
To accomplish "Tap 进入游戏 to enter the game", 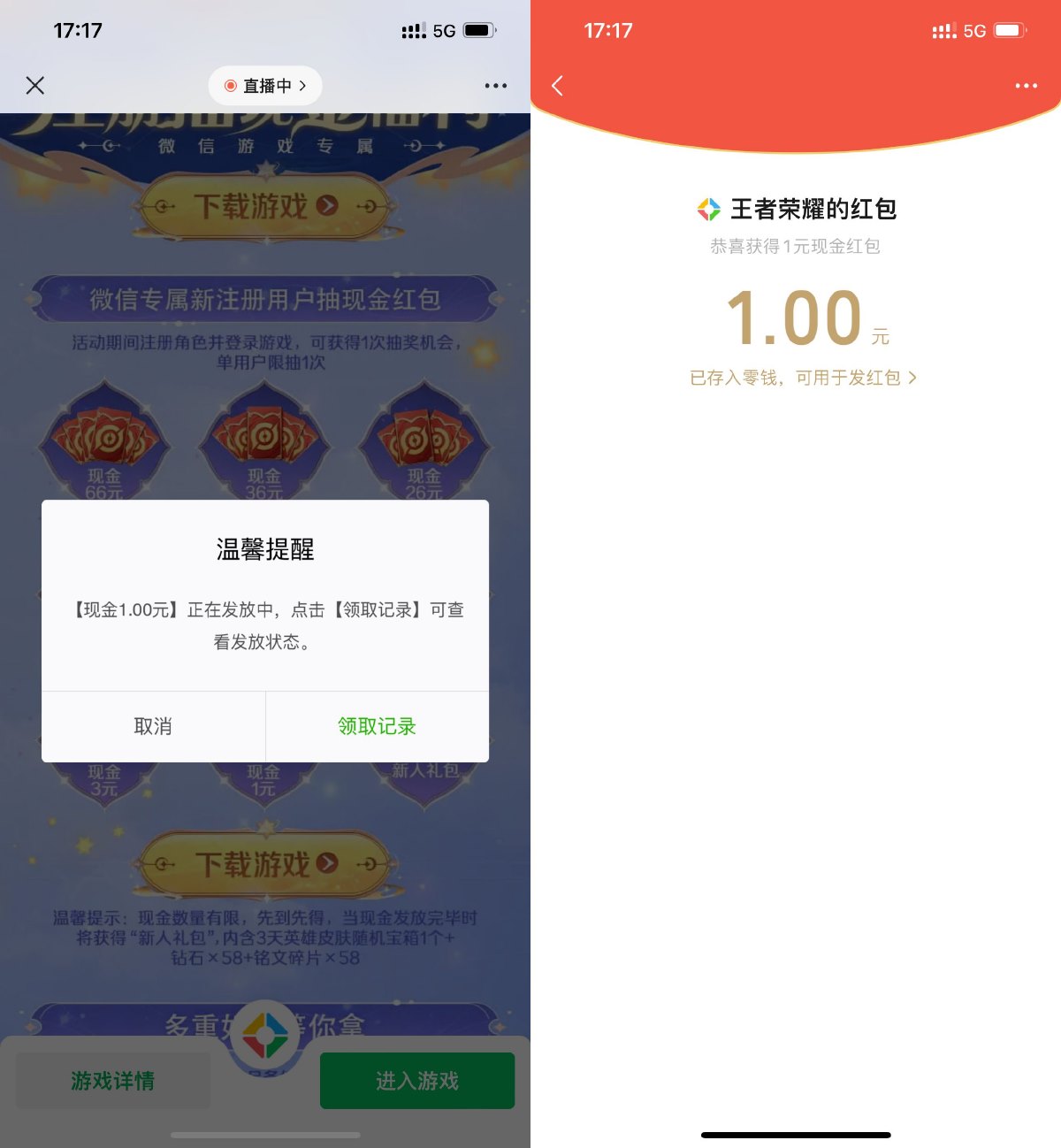I will pos(416,1080).
